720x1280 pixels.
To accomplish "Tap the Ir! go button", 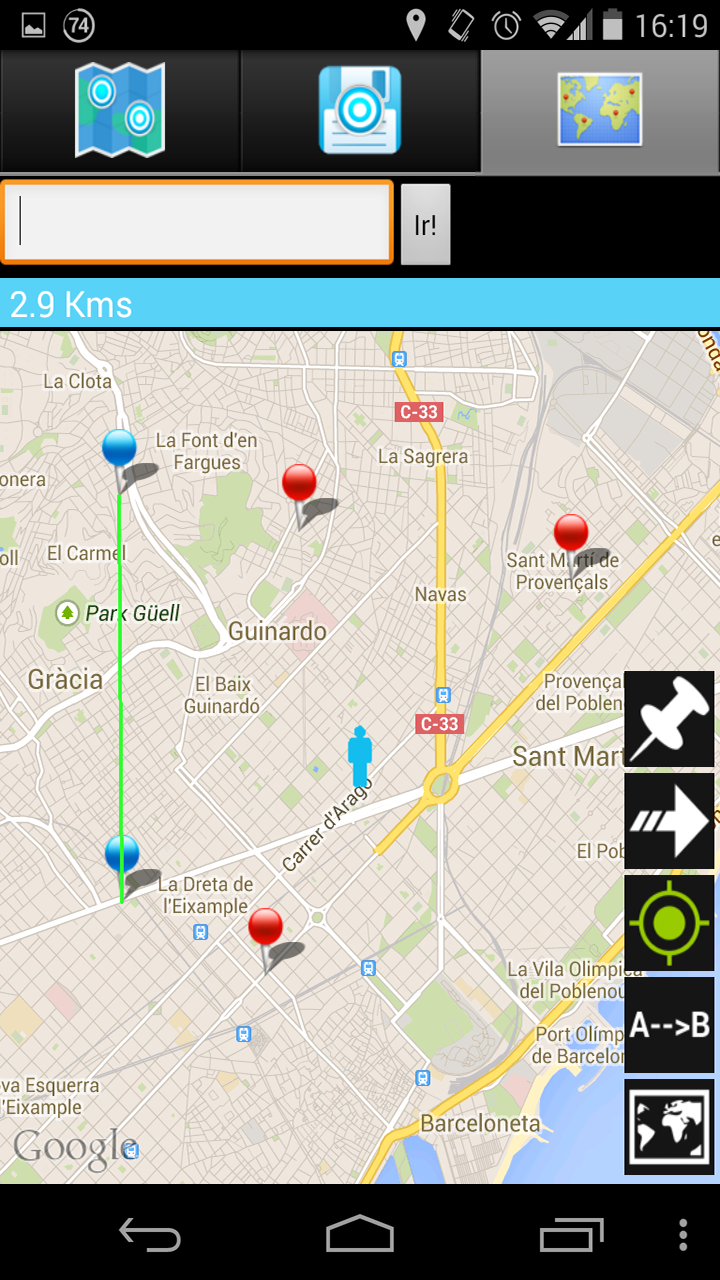I will point(425,224).
